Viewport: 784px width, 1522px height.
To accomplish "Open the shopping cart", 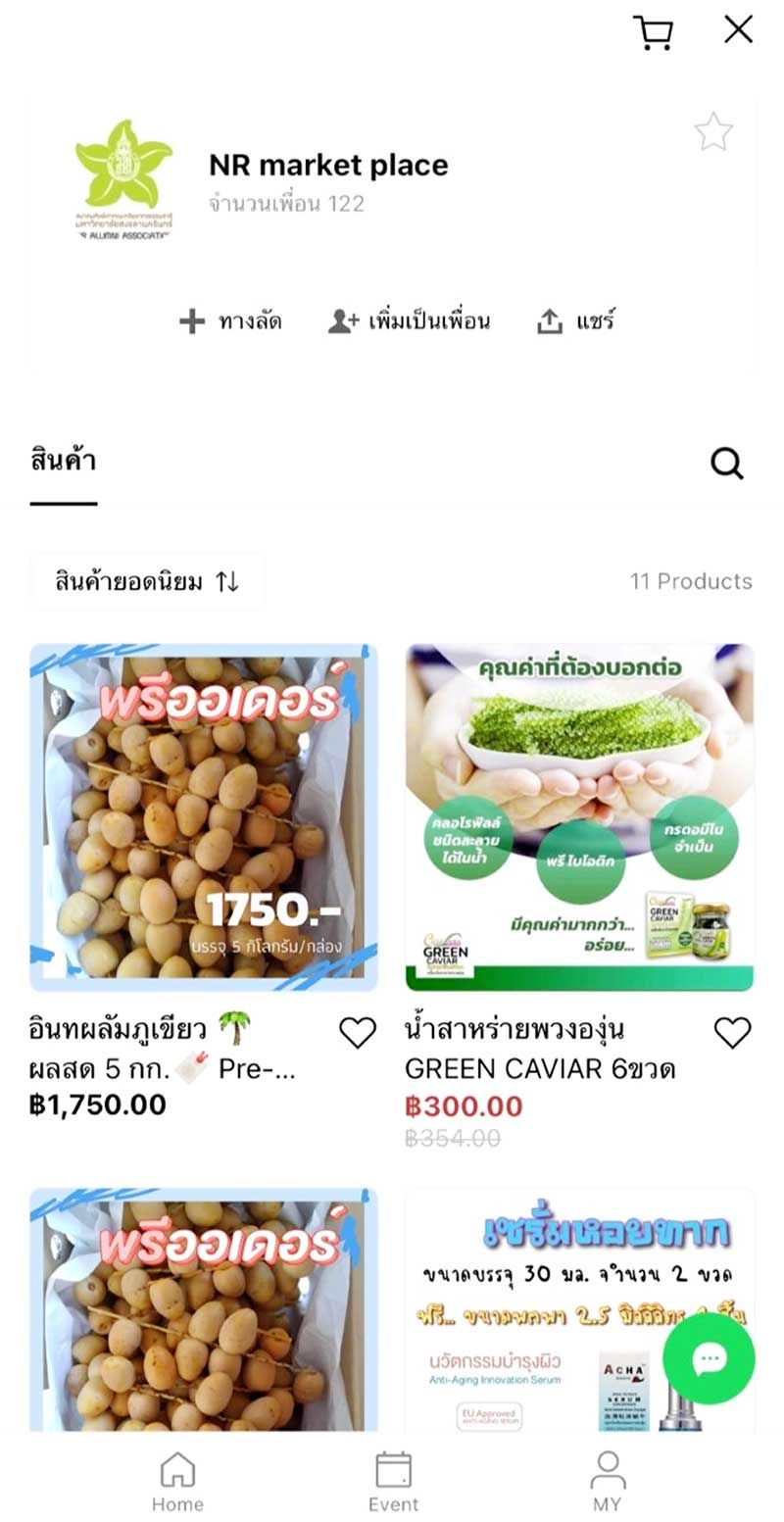I will 654,32.
